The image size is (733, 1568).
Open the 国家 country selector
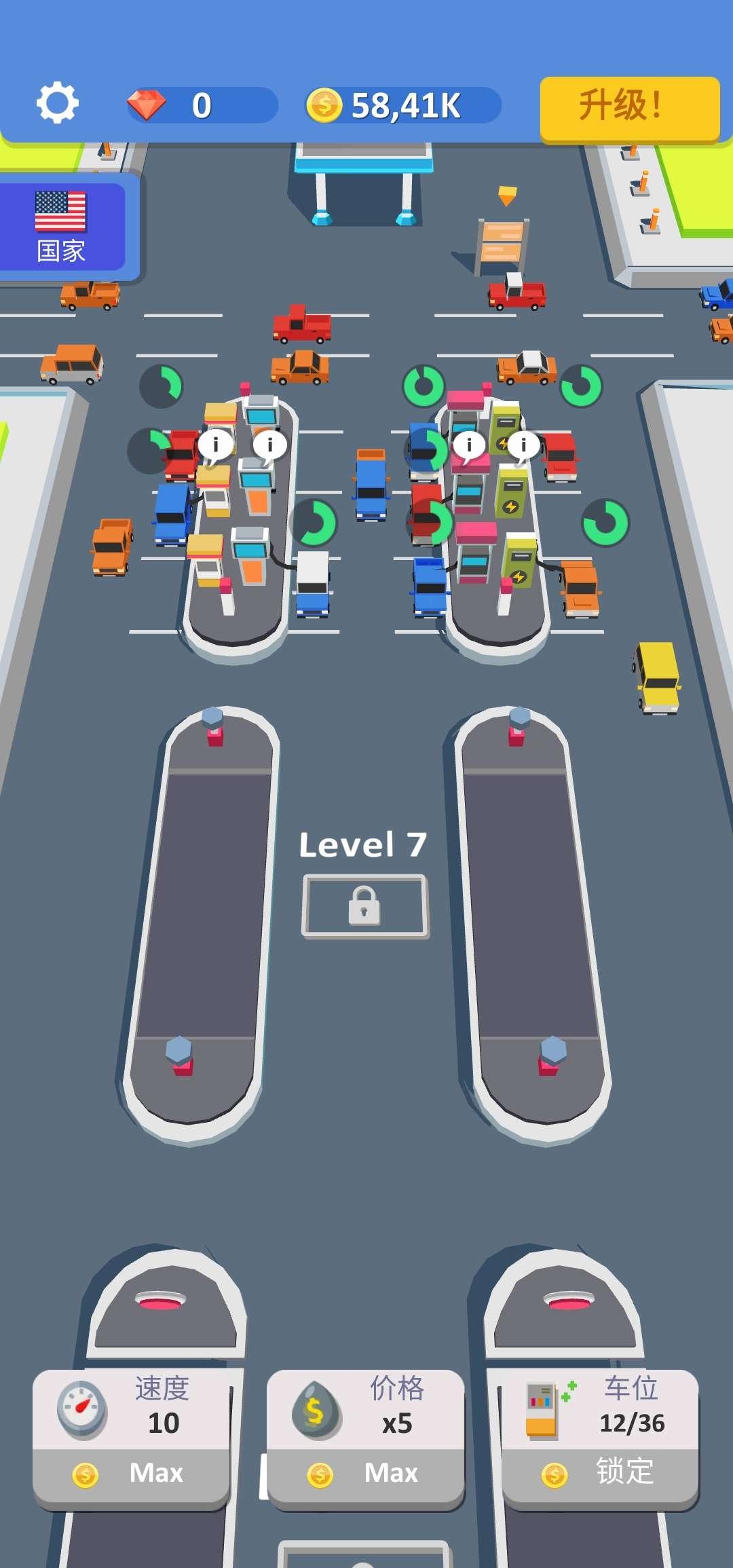[62, 227]
